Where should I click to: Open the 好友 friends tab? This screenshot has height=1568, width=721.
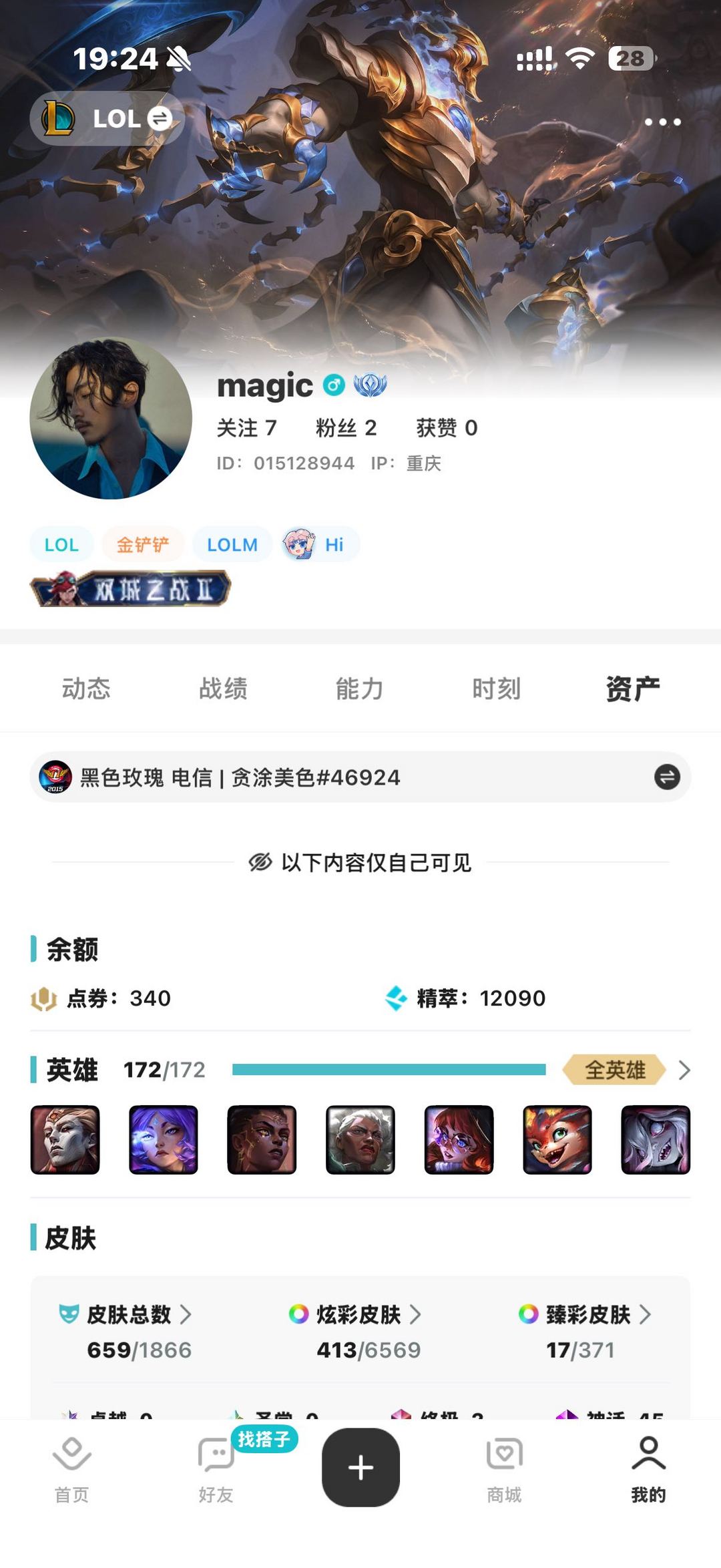216,1468
